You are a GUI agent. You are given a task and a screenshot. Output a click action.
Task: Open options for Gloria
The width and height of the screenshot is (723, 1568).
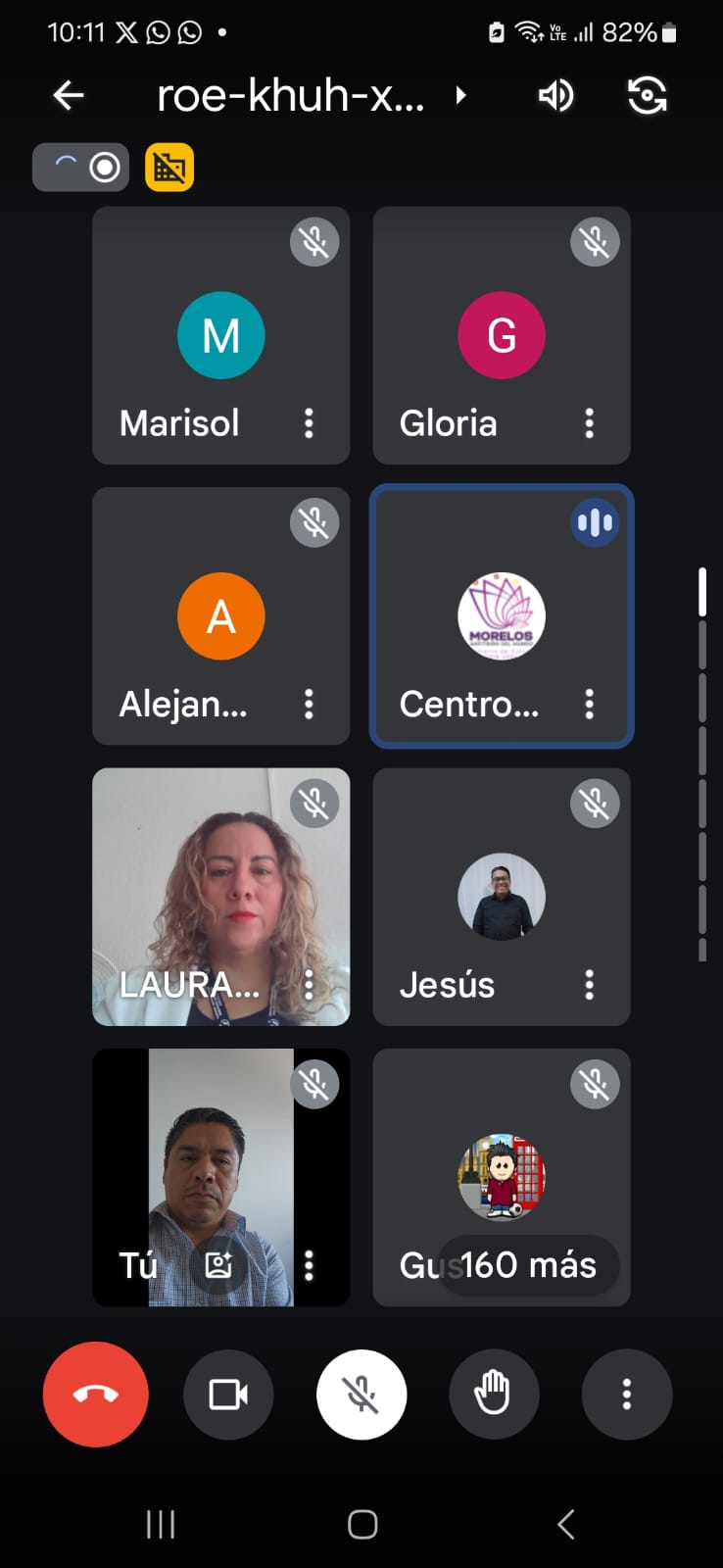(589, 423)
